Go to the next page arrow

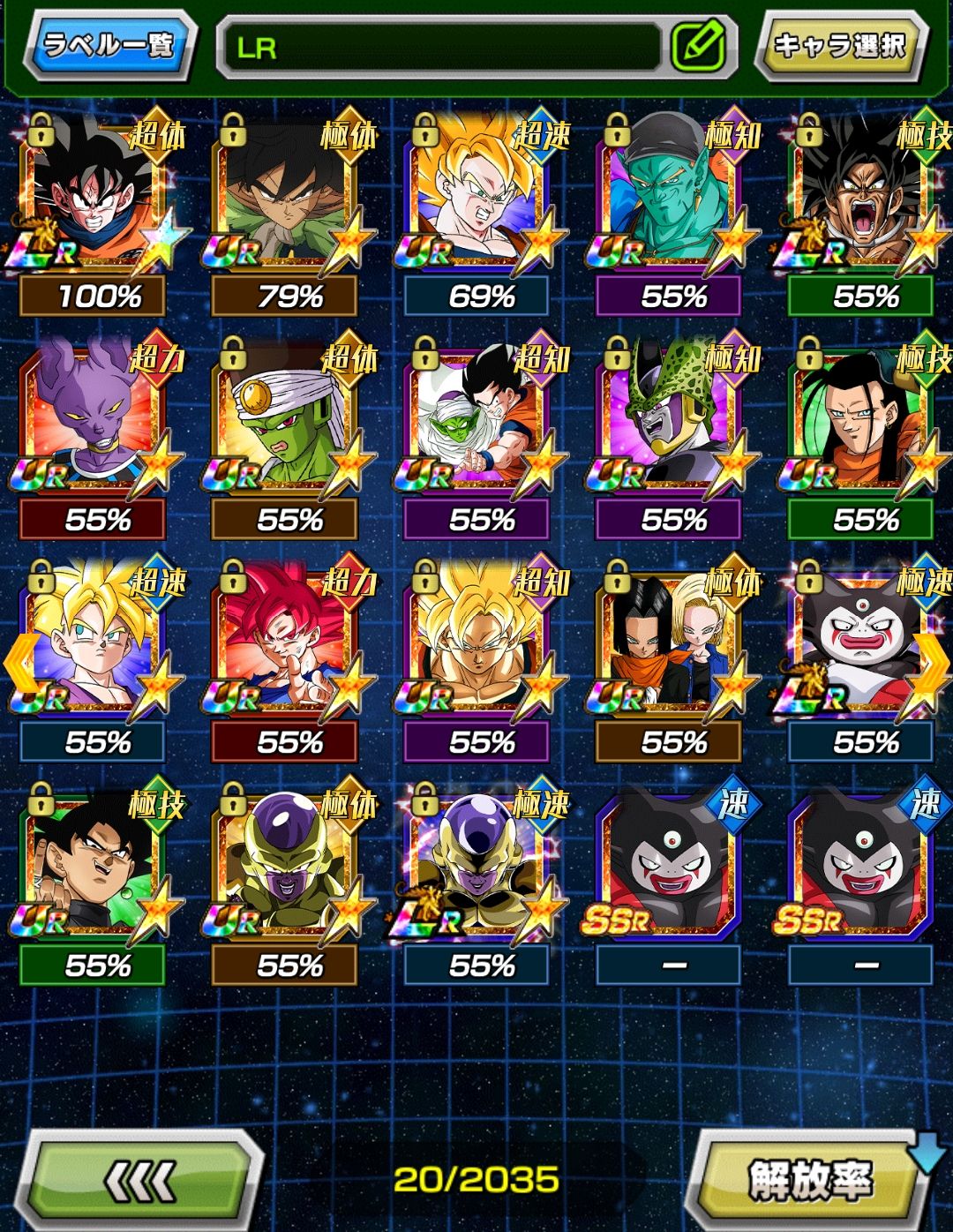pos(929,658)
